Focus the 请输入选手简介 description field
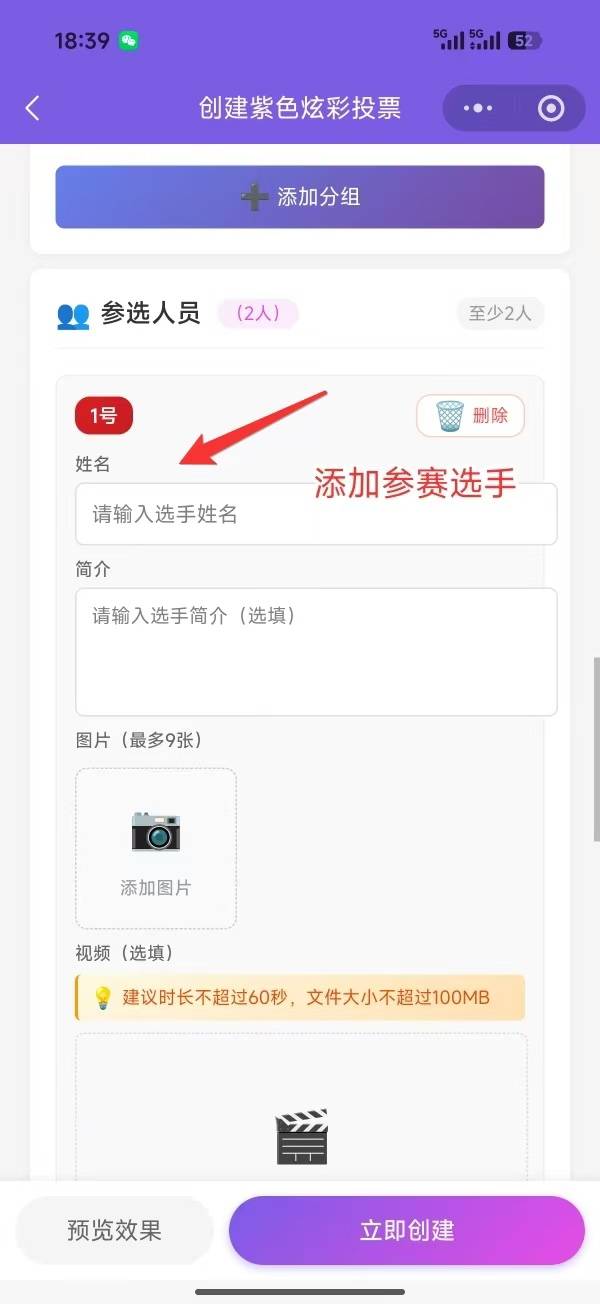 [316, 652]
